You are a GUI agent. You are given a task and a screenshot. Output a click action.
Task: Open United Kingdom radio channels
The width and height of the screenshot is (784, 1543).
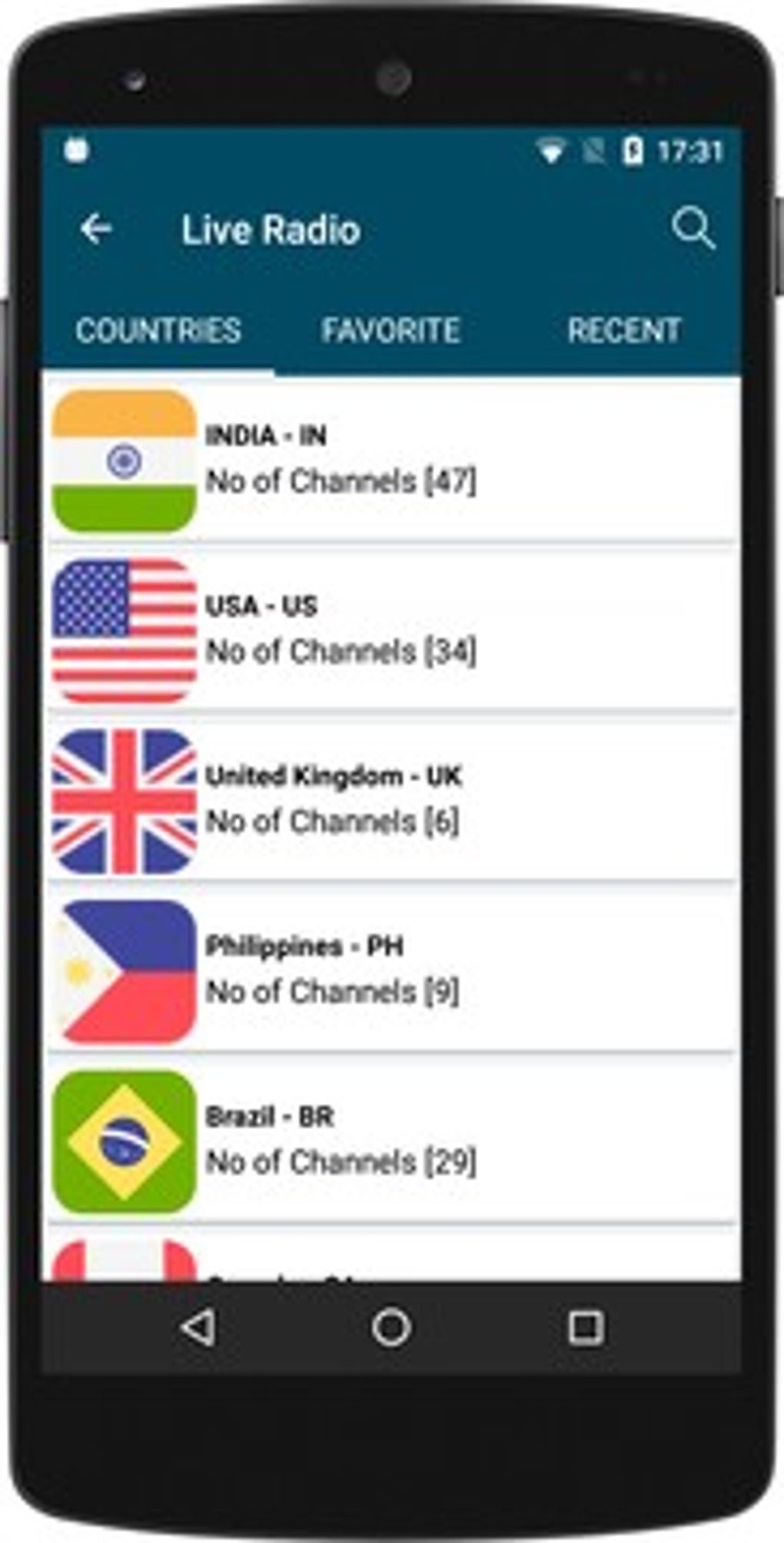(390, 800)
